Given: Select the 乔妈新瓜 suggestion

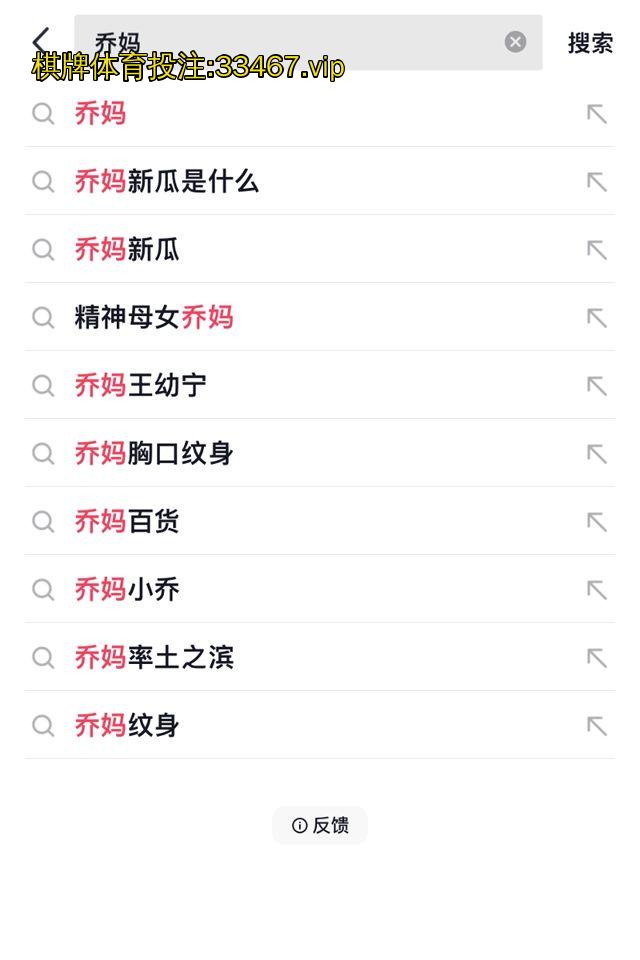Looking at the screenshot, I should pyautogui.click(x=127, y=249).
